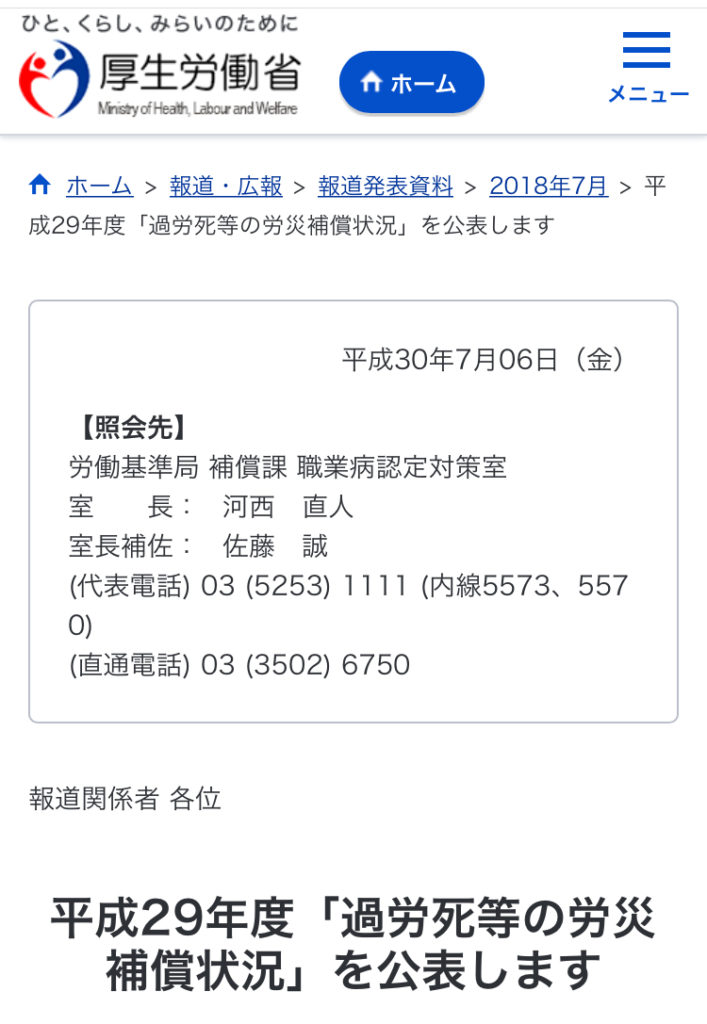This screenshot has width=707, height=1024.
Task: Open 報道発表資料 breadcrumb link
Action: (x=385, y=186)
